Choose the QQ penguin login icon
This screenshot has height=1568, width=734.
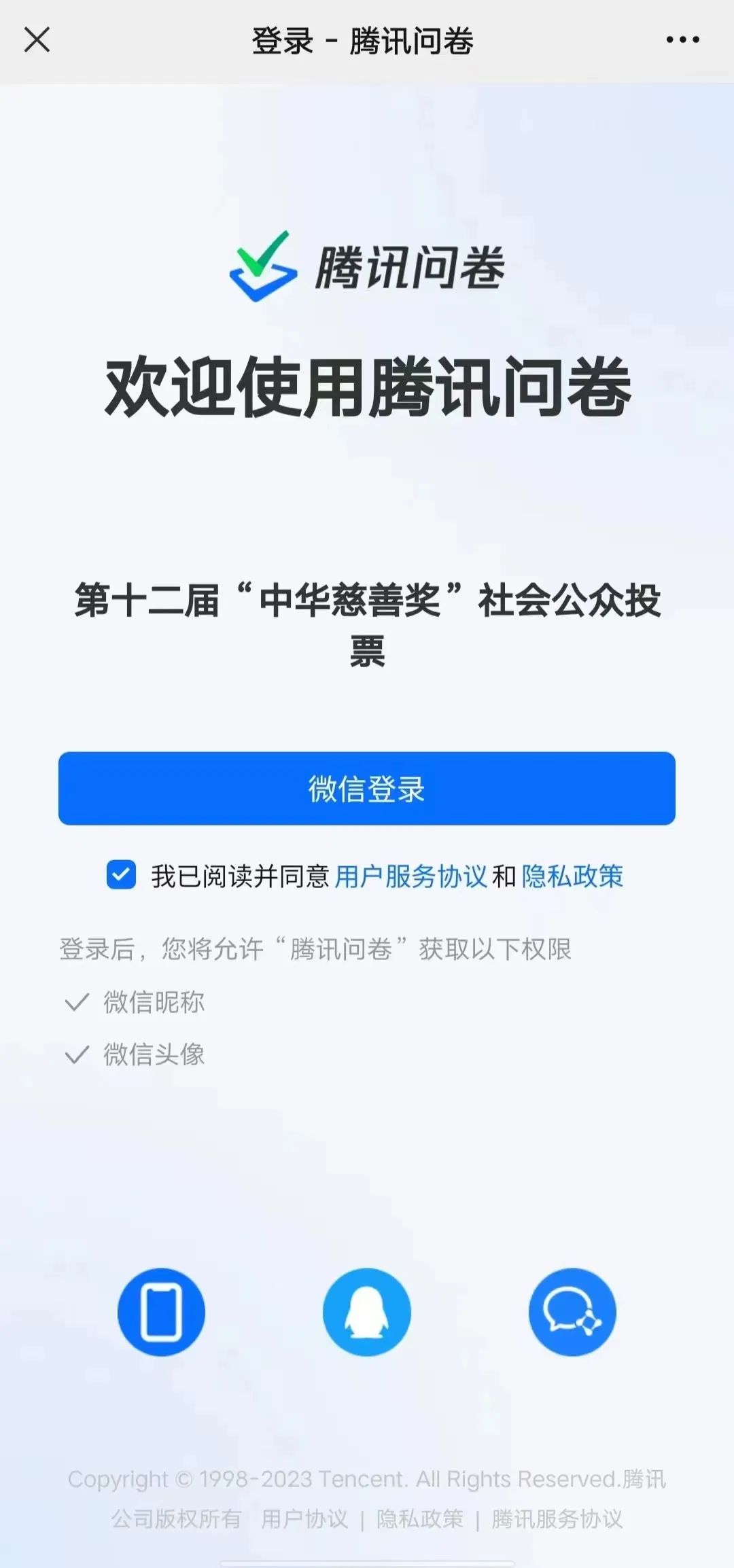(x=367, y=1312)
